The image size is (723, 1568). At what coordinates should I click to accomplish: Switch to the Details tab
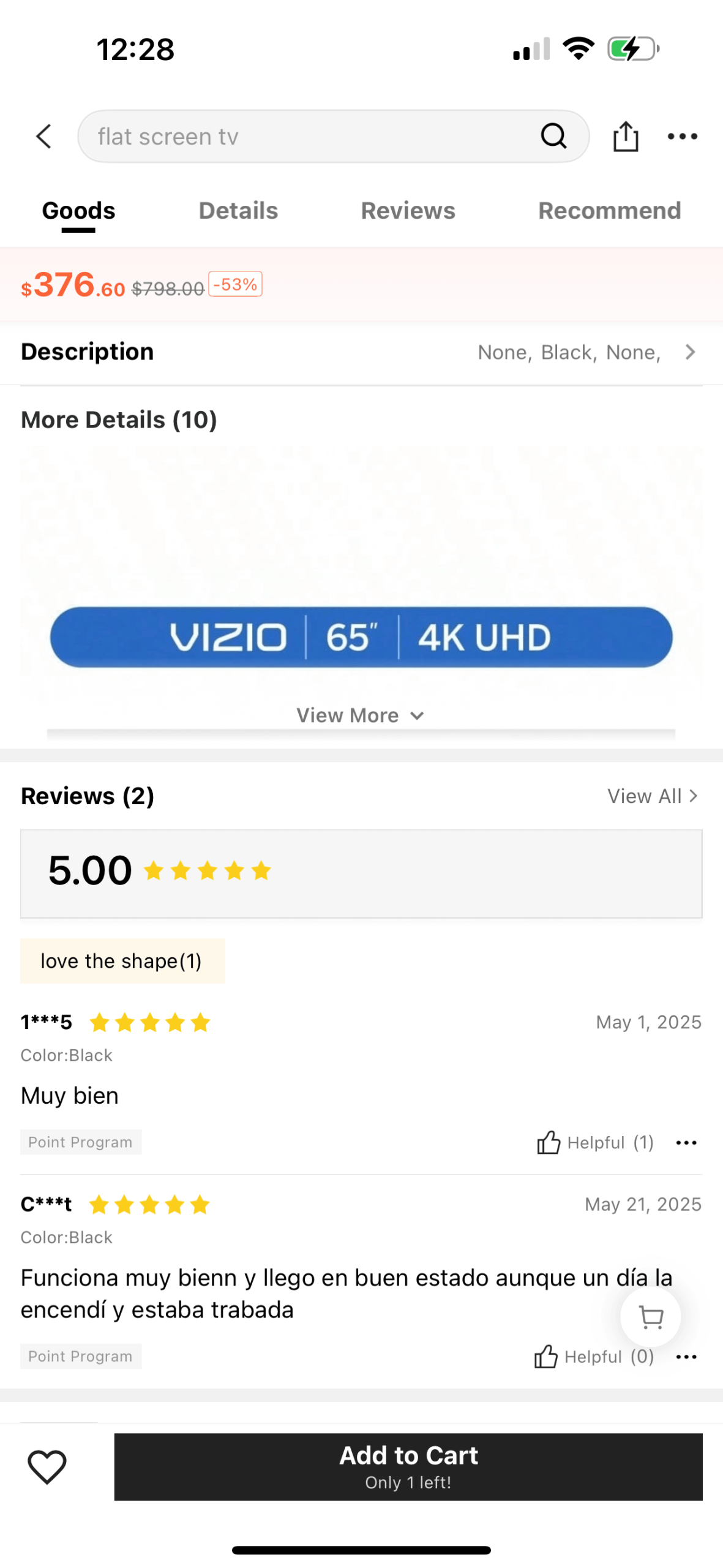tap(238, 211)
